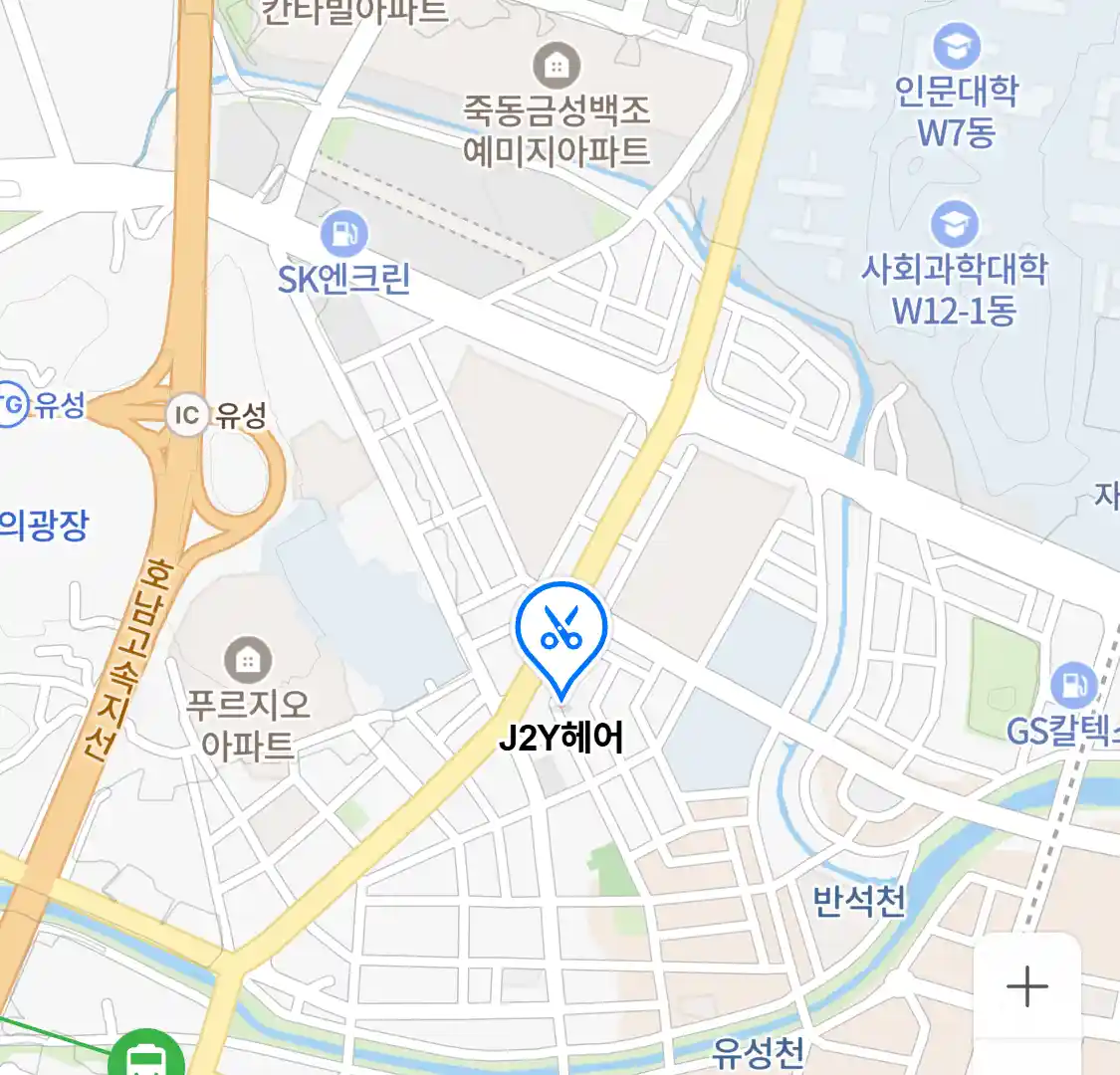Select the 인문대학 W7동 school marker
1120x1075 pixels.
click(956, 46)
